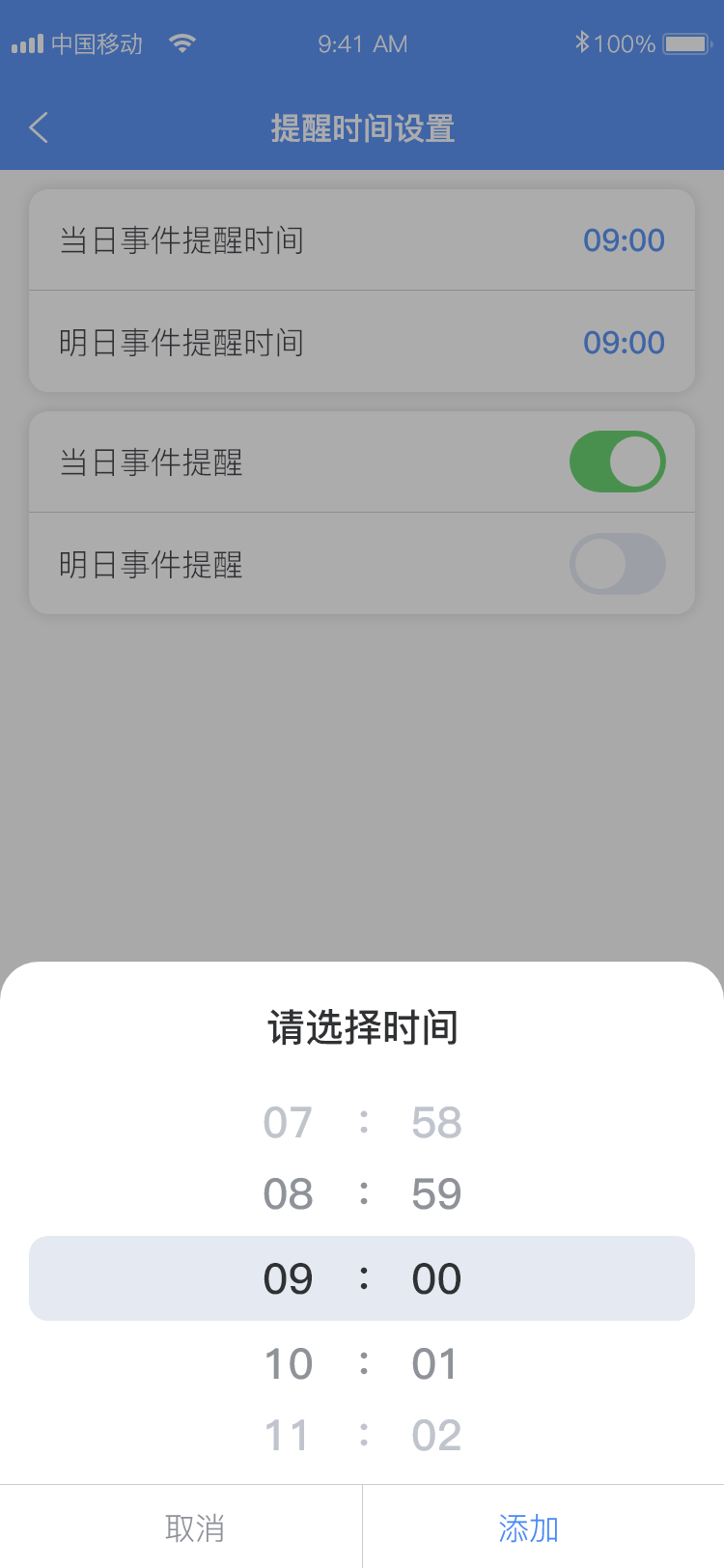724x1568 pixels.
Task: Open the 当日事件提醒时间 row
Action: click(362, 240)
